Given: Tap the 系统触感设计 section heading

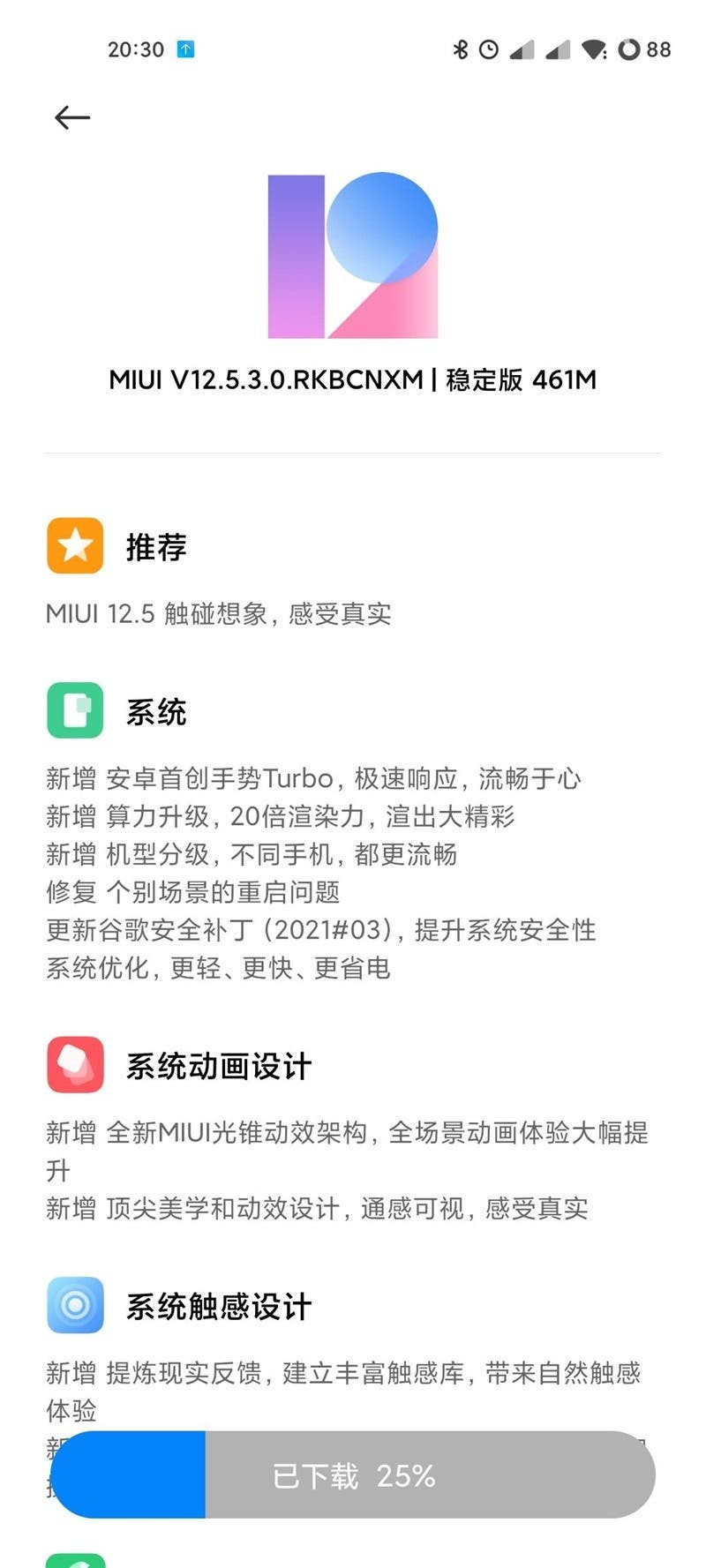Looking at the screenshot, I should click(x=219, y=1305).
